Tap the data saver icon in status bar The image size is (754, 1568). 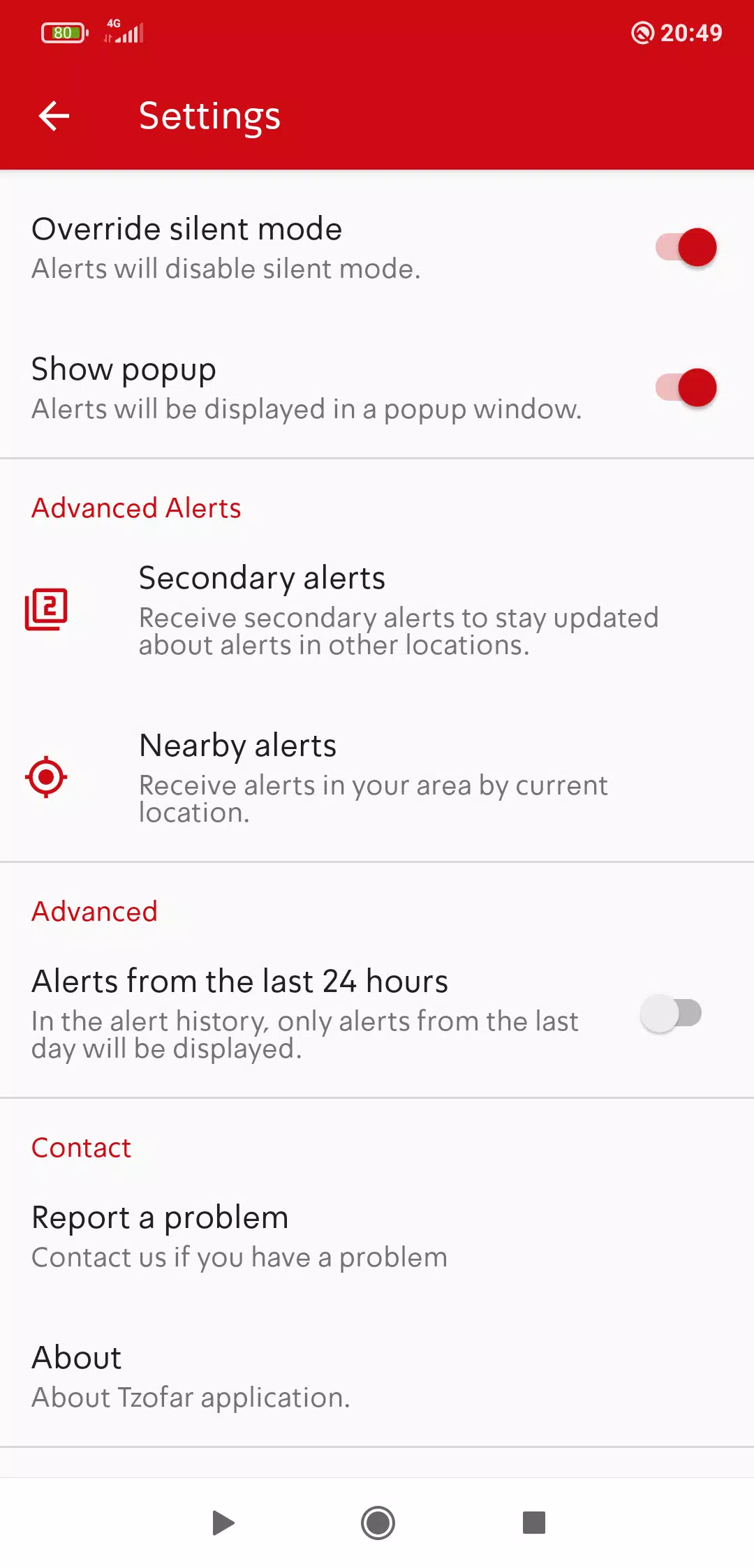642,33
